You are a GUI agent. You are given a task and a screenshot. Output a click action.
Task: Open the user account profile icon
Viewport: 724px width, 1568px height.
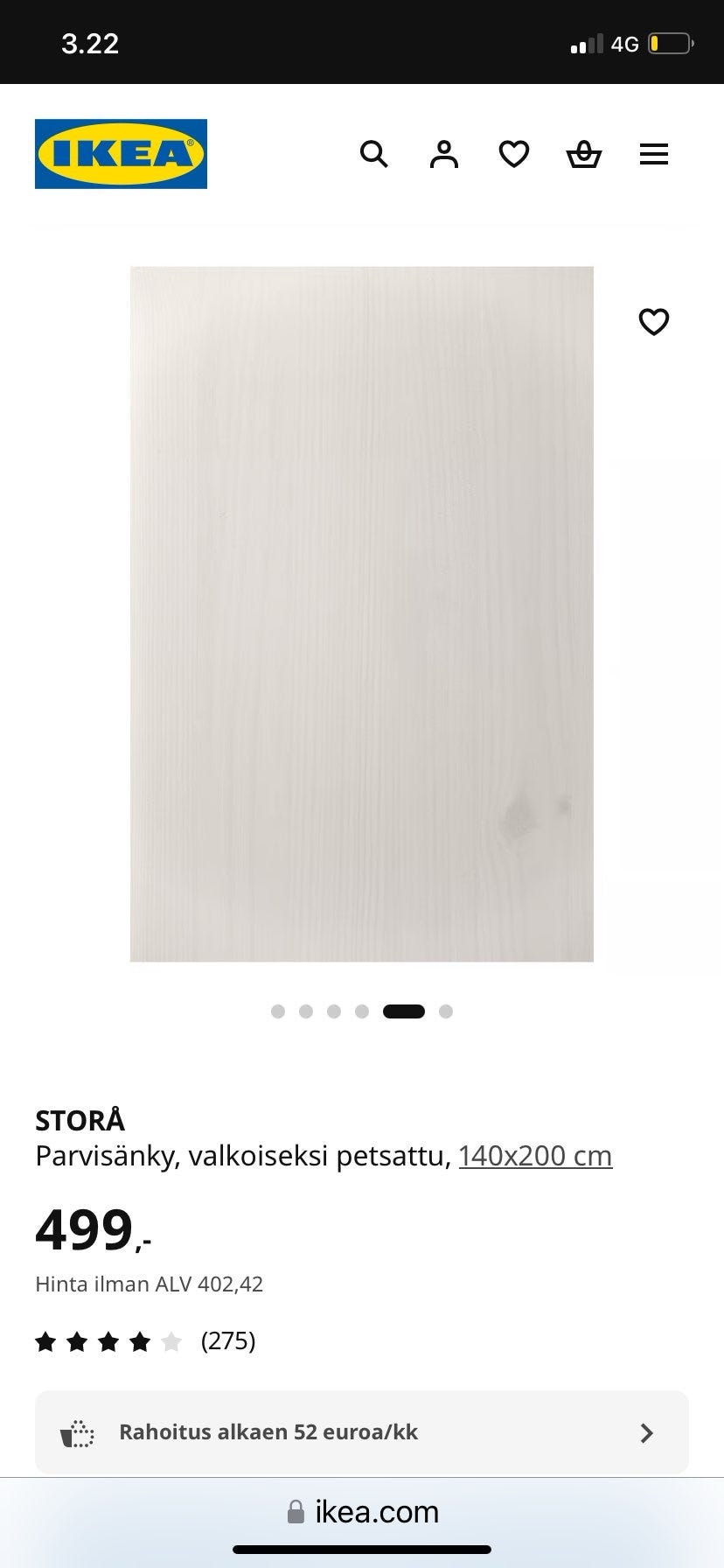click(444, 154)
